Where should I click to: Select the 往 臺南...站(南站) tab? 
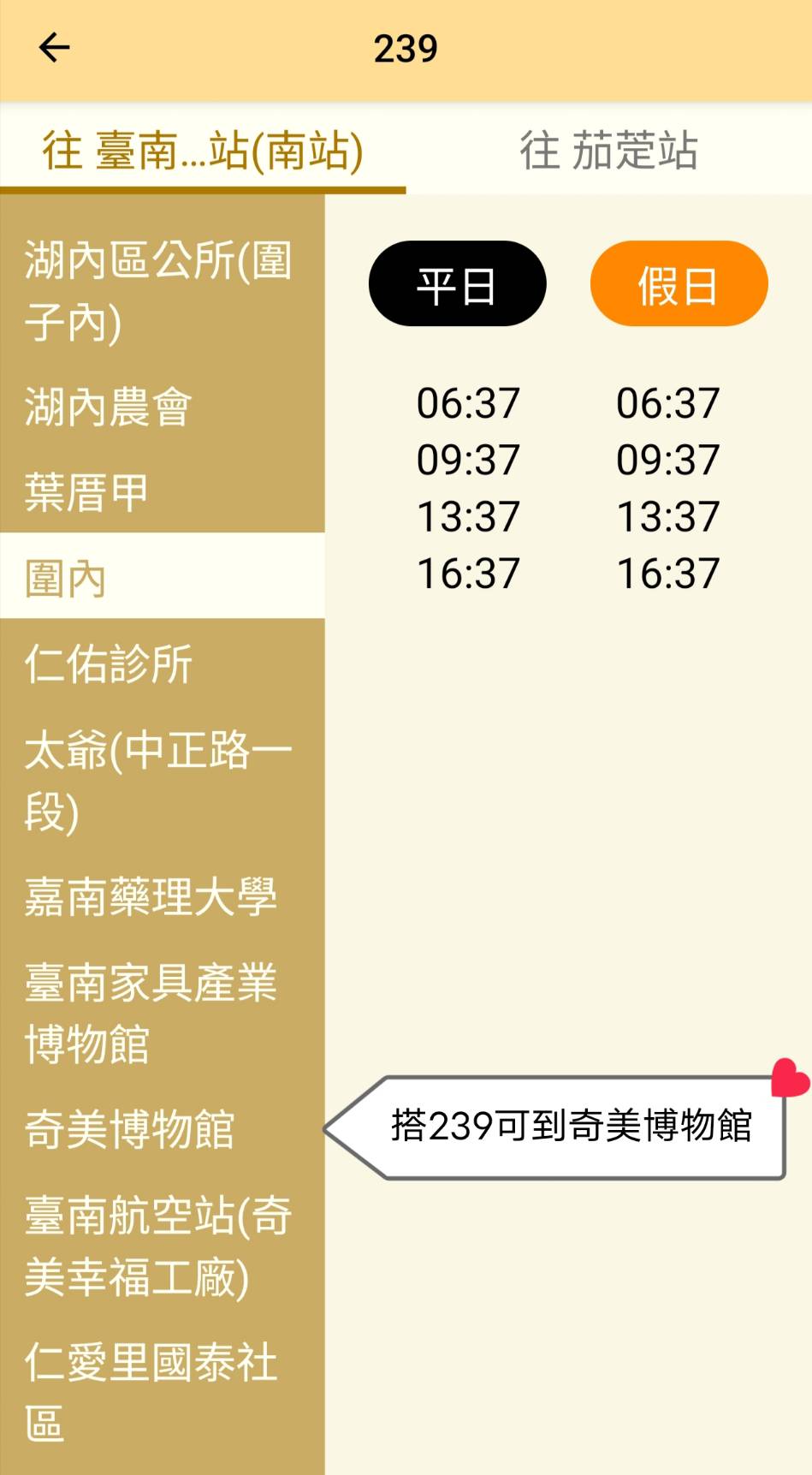tap(203, 150)
